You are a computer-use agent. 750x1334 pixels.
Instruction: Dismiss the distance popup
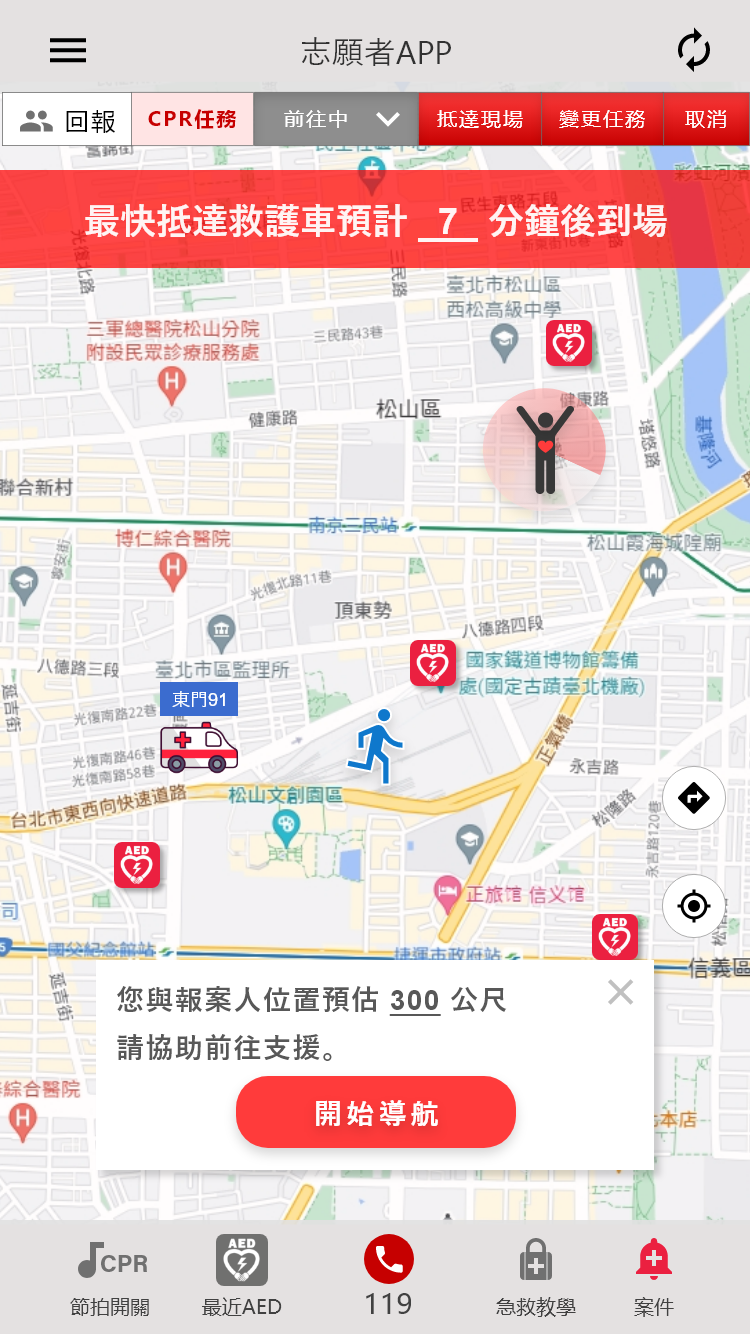pos(621,992)
